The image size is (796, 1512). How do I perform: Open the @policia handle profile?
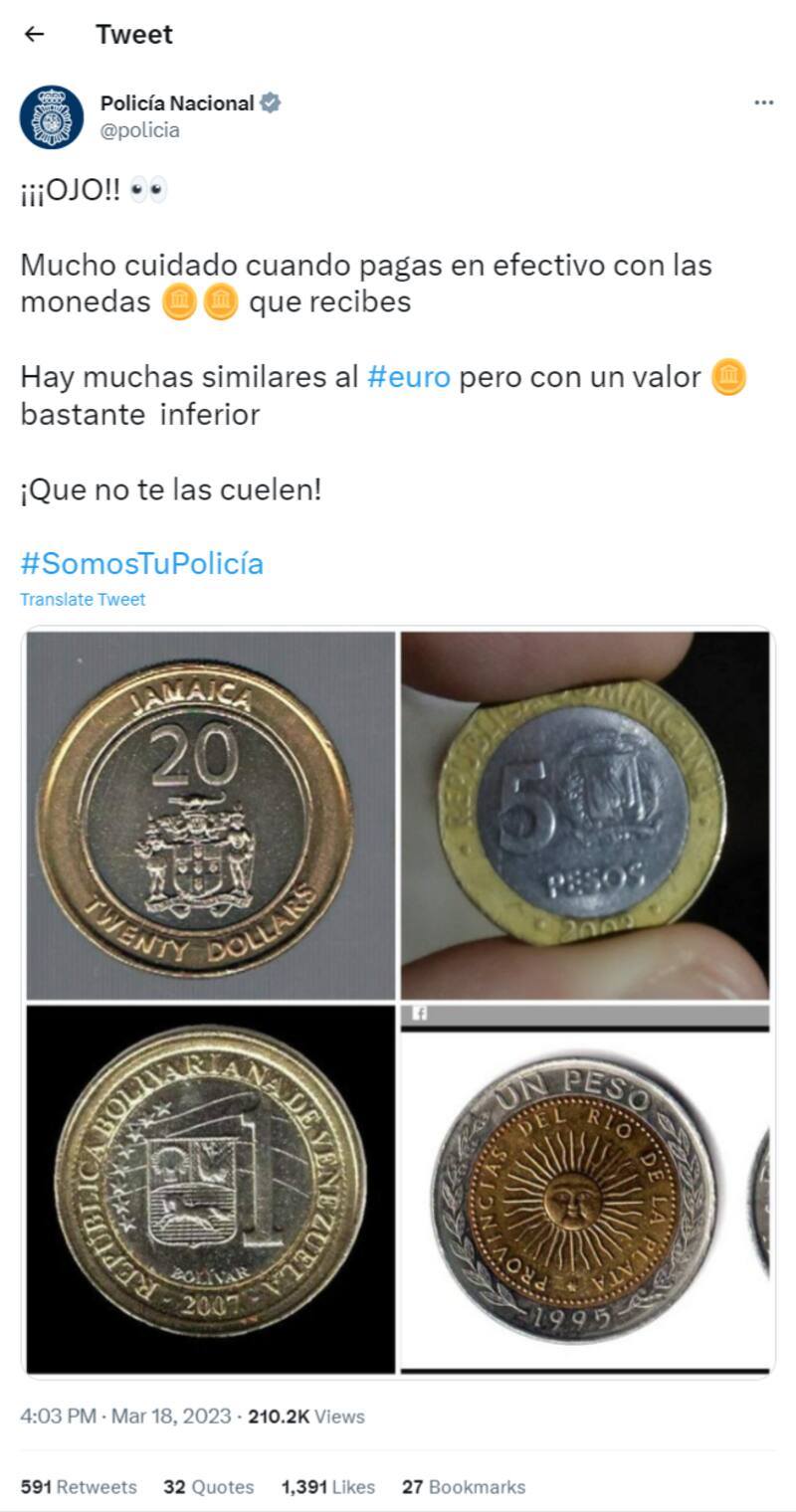click(140, 130)
